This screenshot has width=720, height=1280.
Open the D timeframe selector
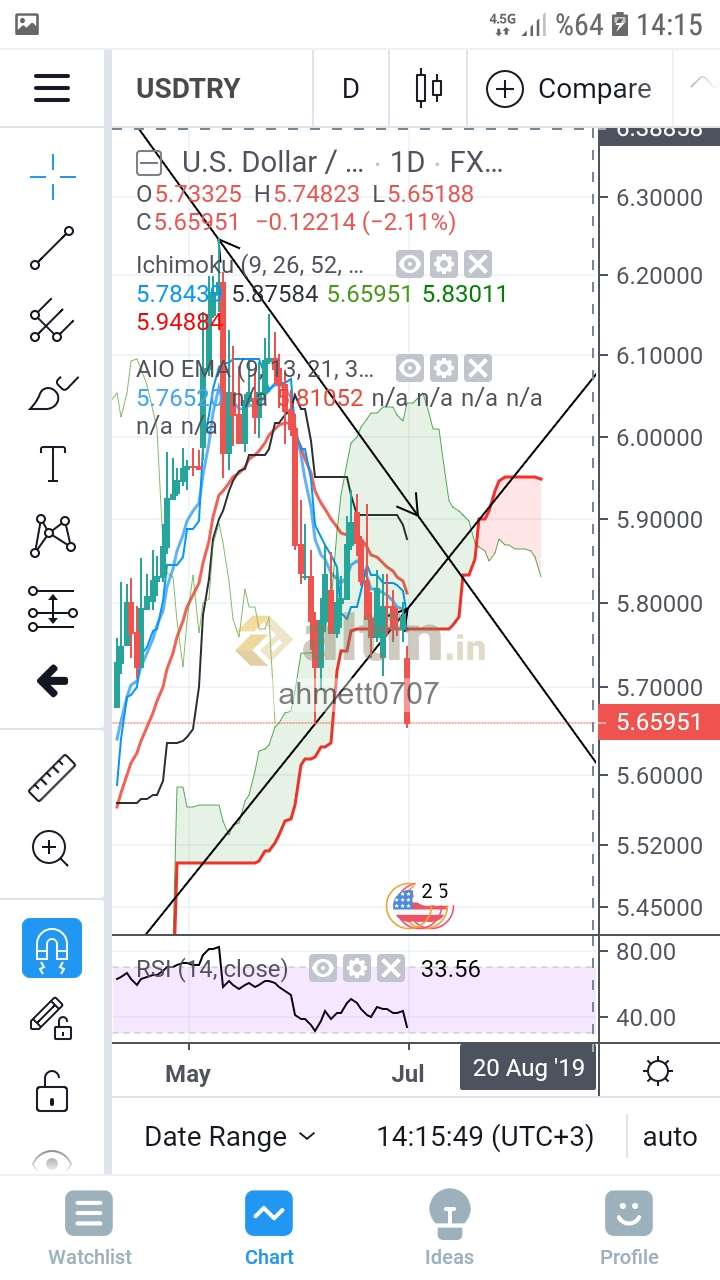click(x=350, y=88)
